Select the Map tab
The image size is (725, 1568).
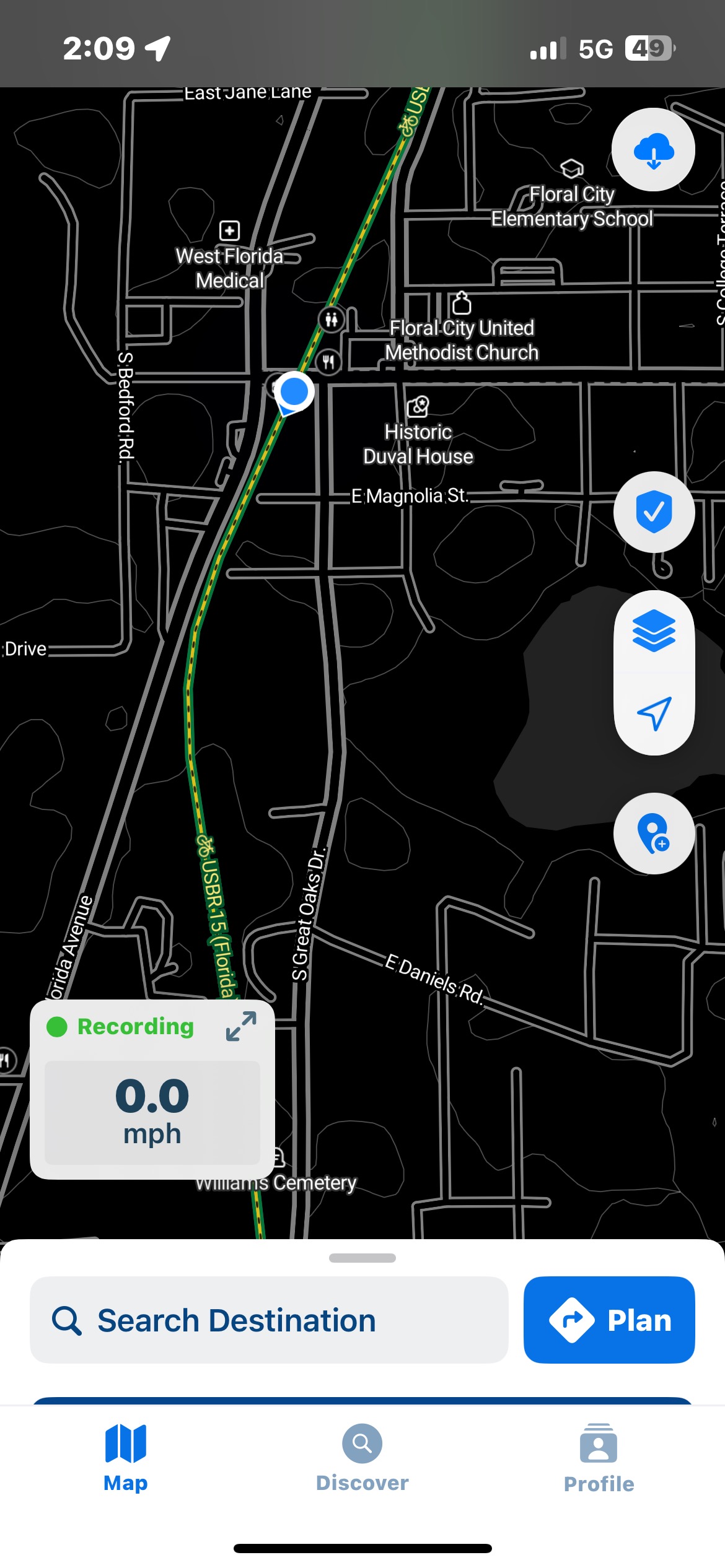[x=126, y=1458]
